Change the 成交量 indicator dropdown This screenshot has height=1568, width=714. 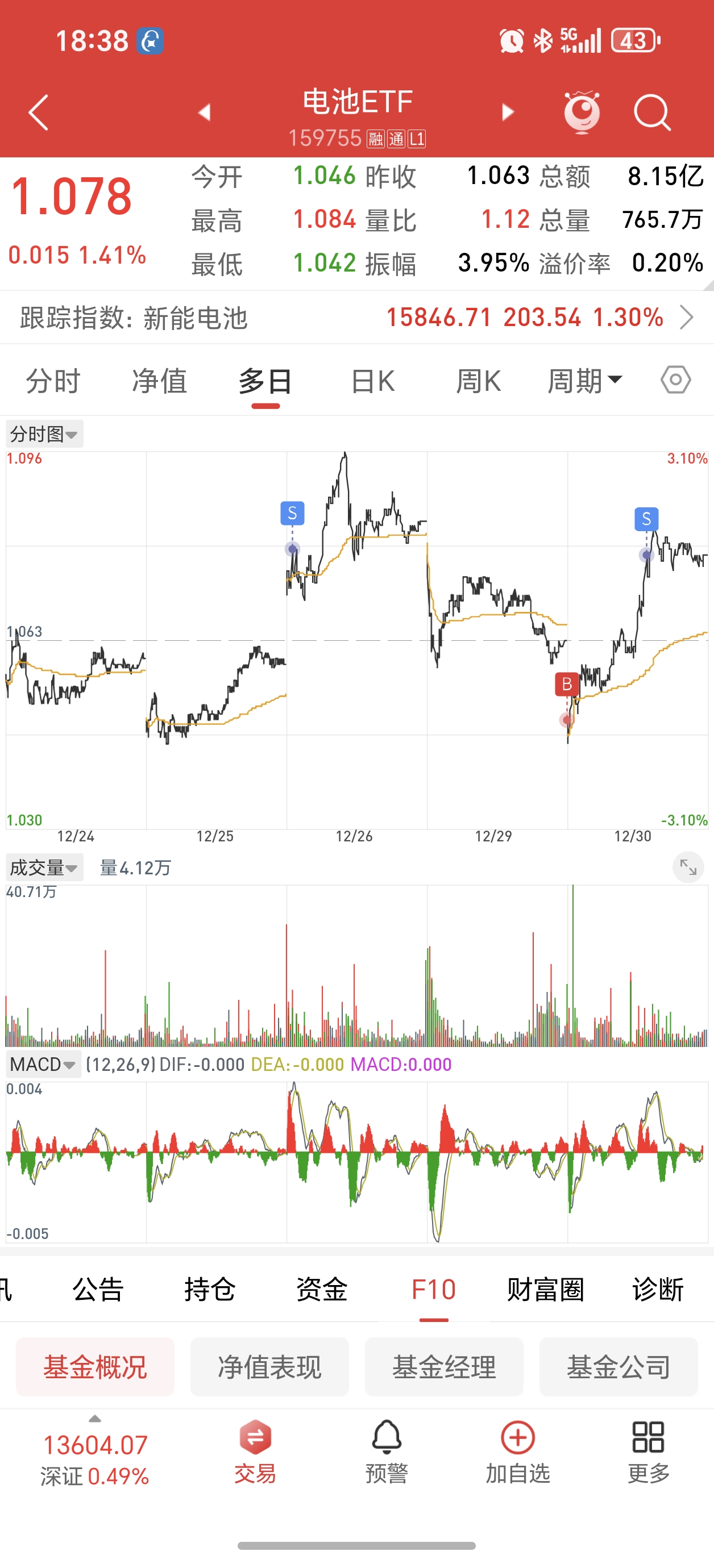44,868
